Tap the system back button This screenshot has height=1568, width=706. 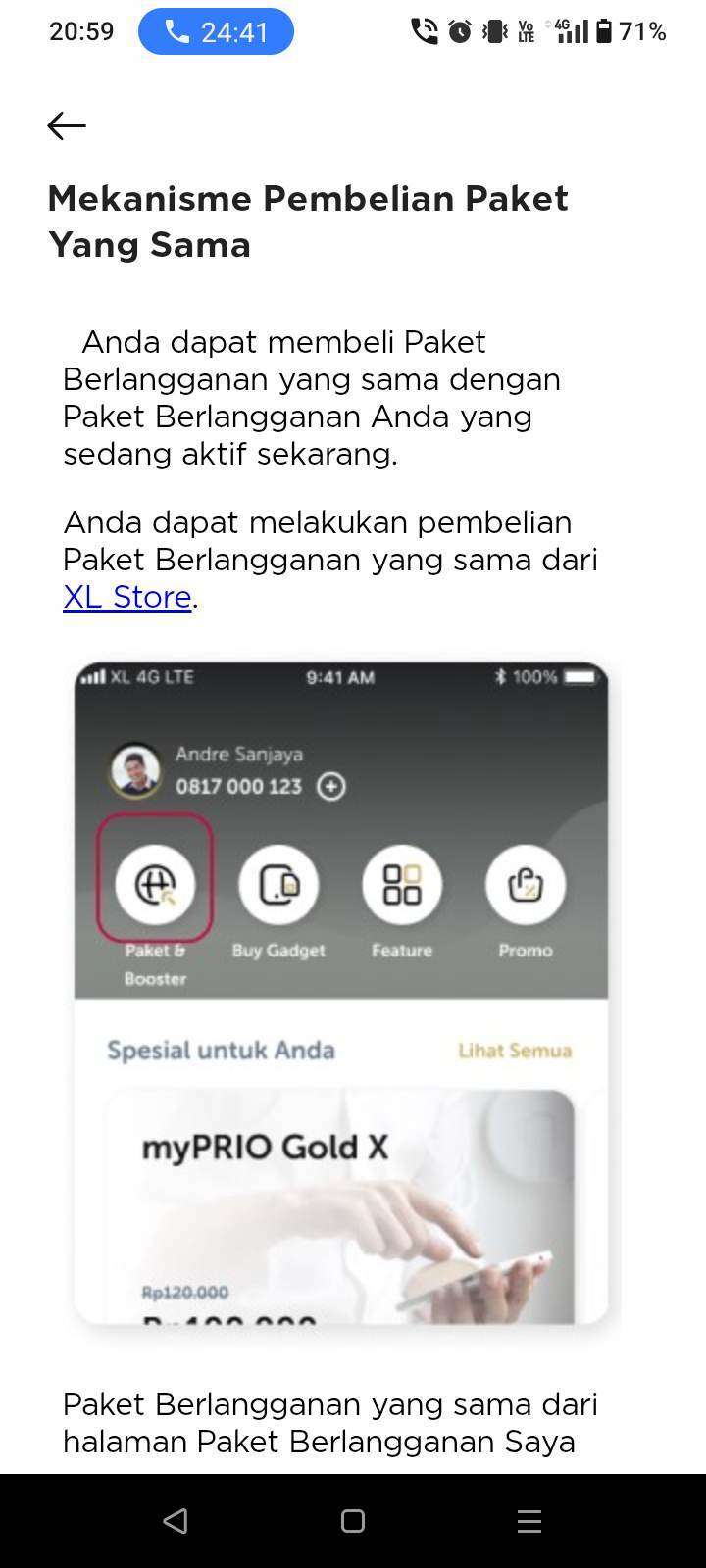[x=176, y=1520]
